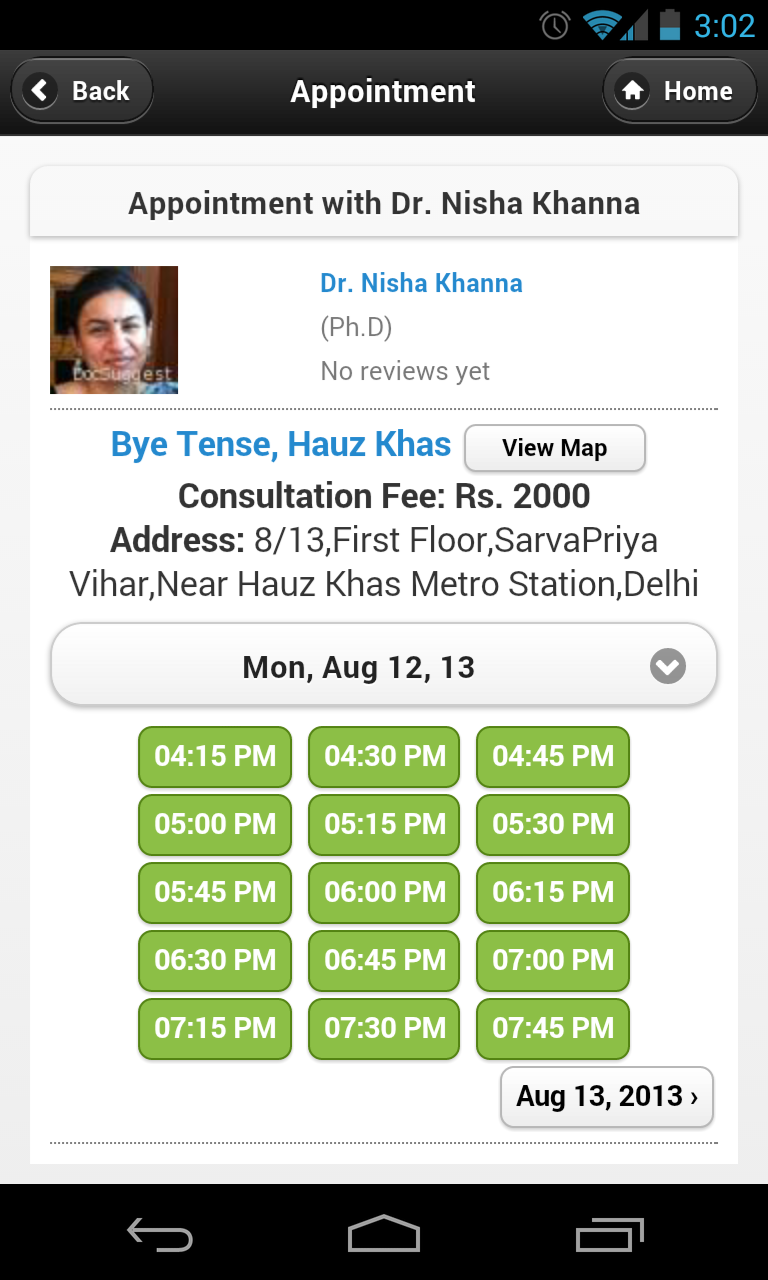
Task: Choose the 04:45 PM appointment
Action: pos(553,756)
